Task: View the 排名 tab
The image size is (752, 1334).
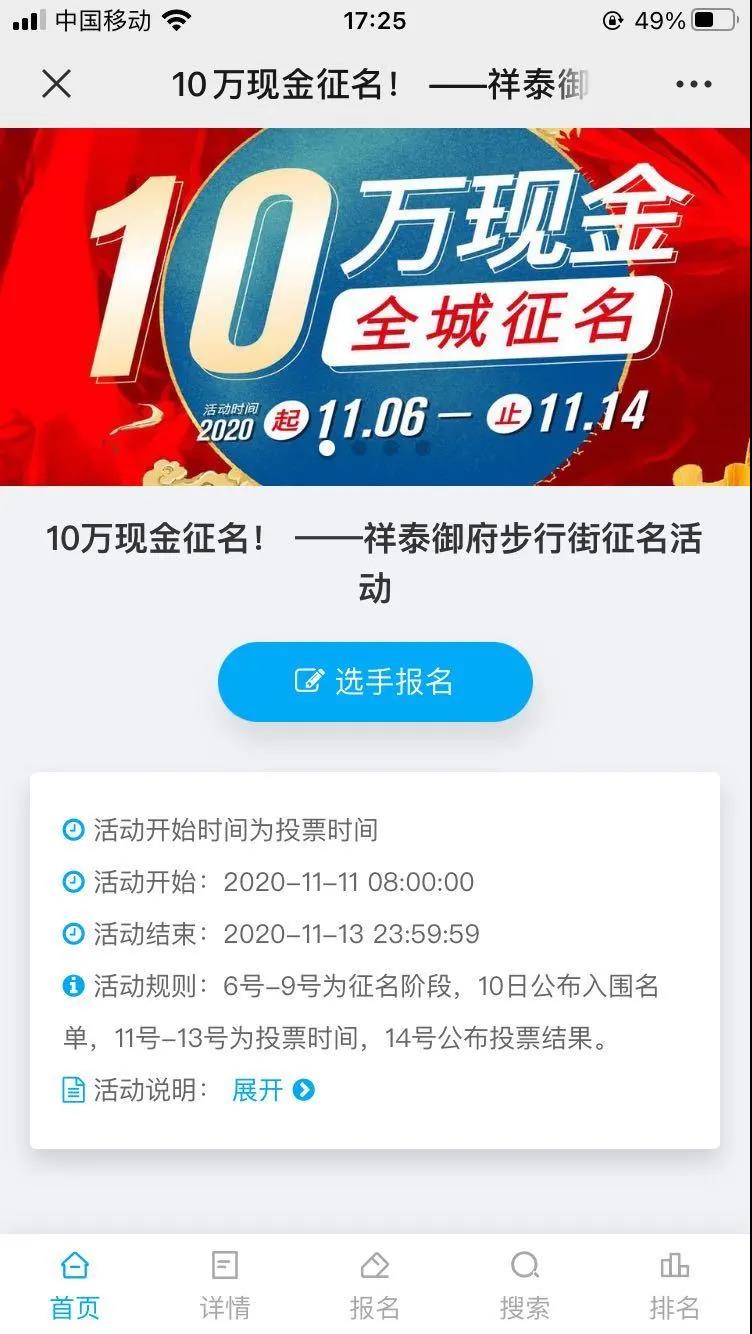Action: [x=675, y=1285]
